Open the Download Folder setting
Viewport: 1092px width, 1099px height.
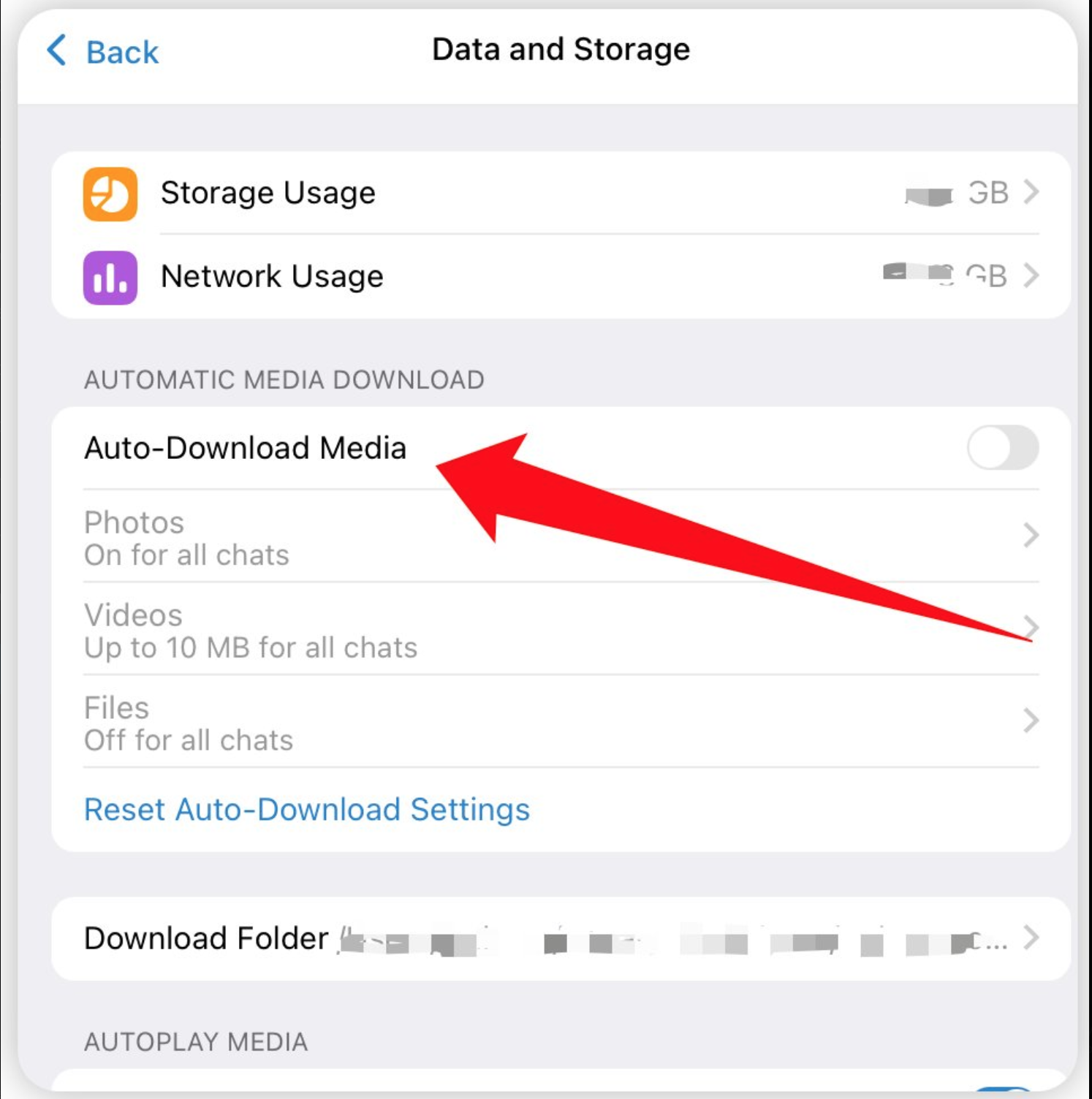[561, 938]
